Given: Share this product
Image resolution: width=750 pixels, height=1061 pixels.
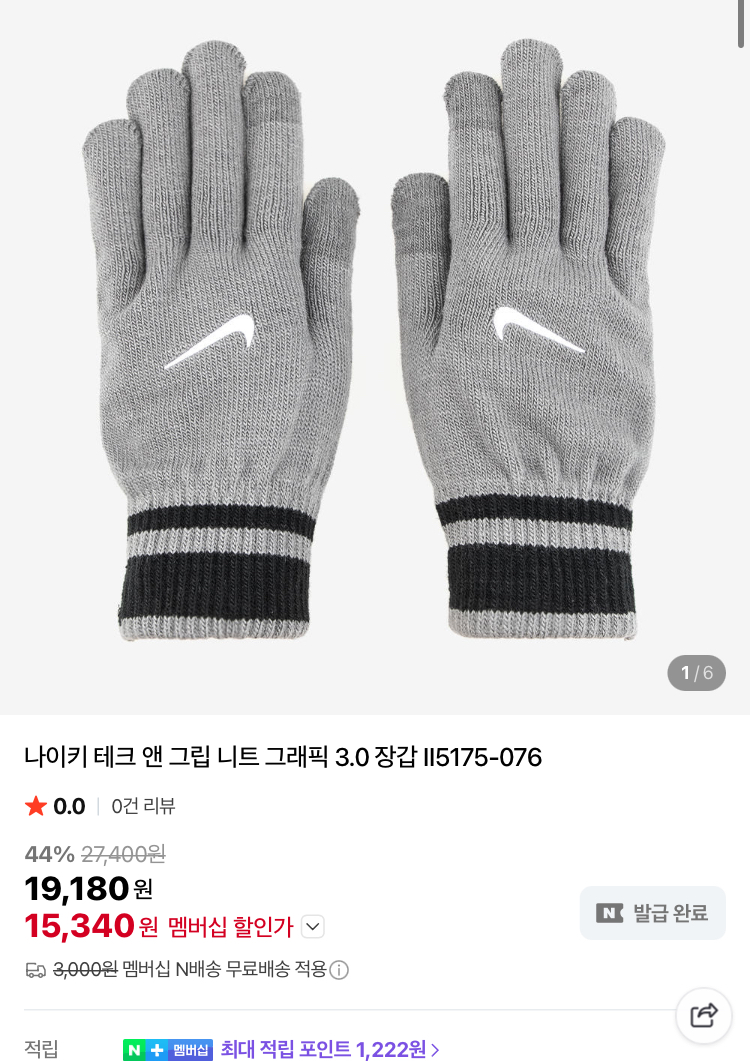Looking at the screenshot, I should 704,1015.
